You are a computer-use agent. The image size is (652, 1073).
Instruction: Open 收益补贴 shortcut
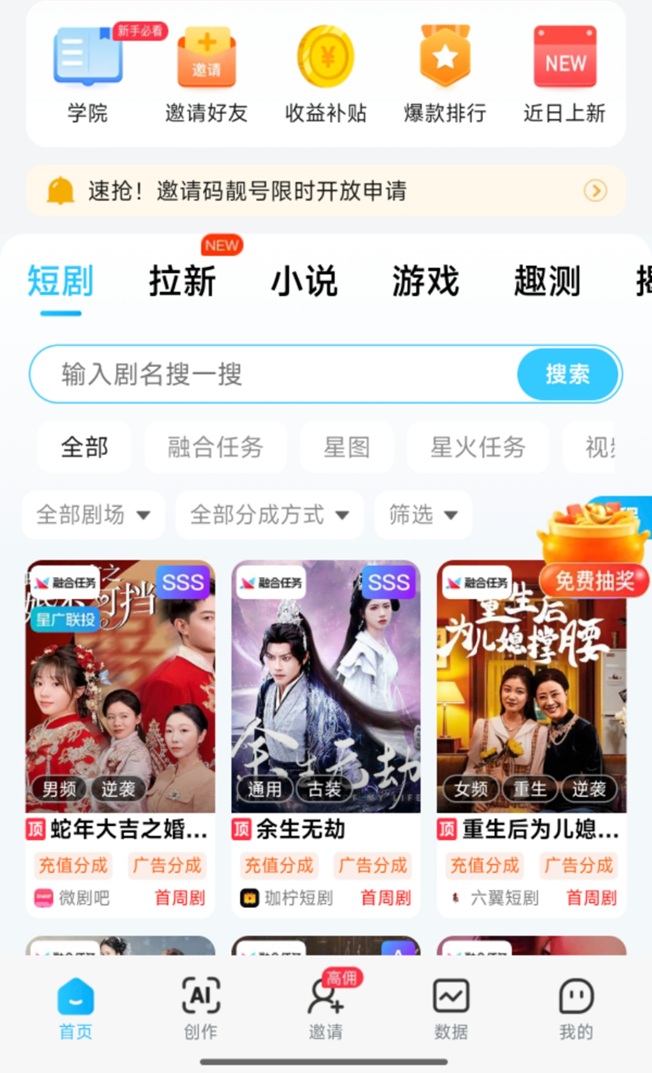(325, 75)
